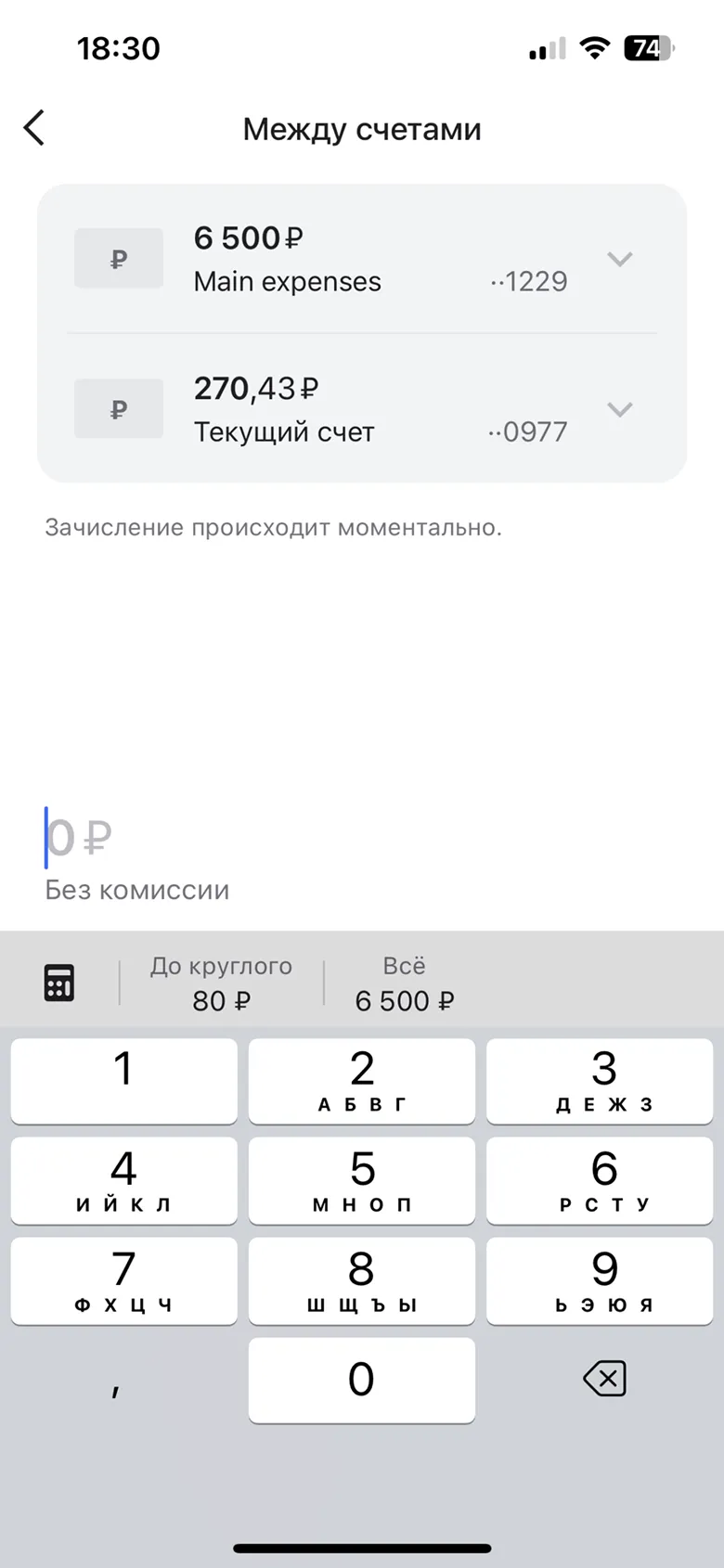The height and width of the screenshot is (1568, 724).
Task: Enter digit 5 on the keypad
Action: [x=362, y=1180]
